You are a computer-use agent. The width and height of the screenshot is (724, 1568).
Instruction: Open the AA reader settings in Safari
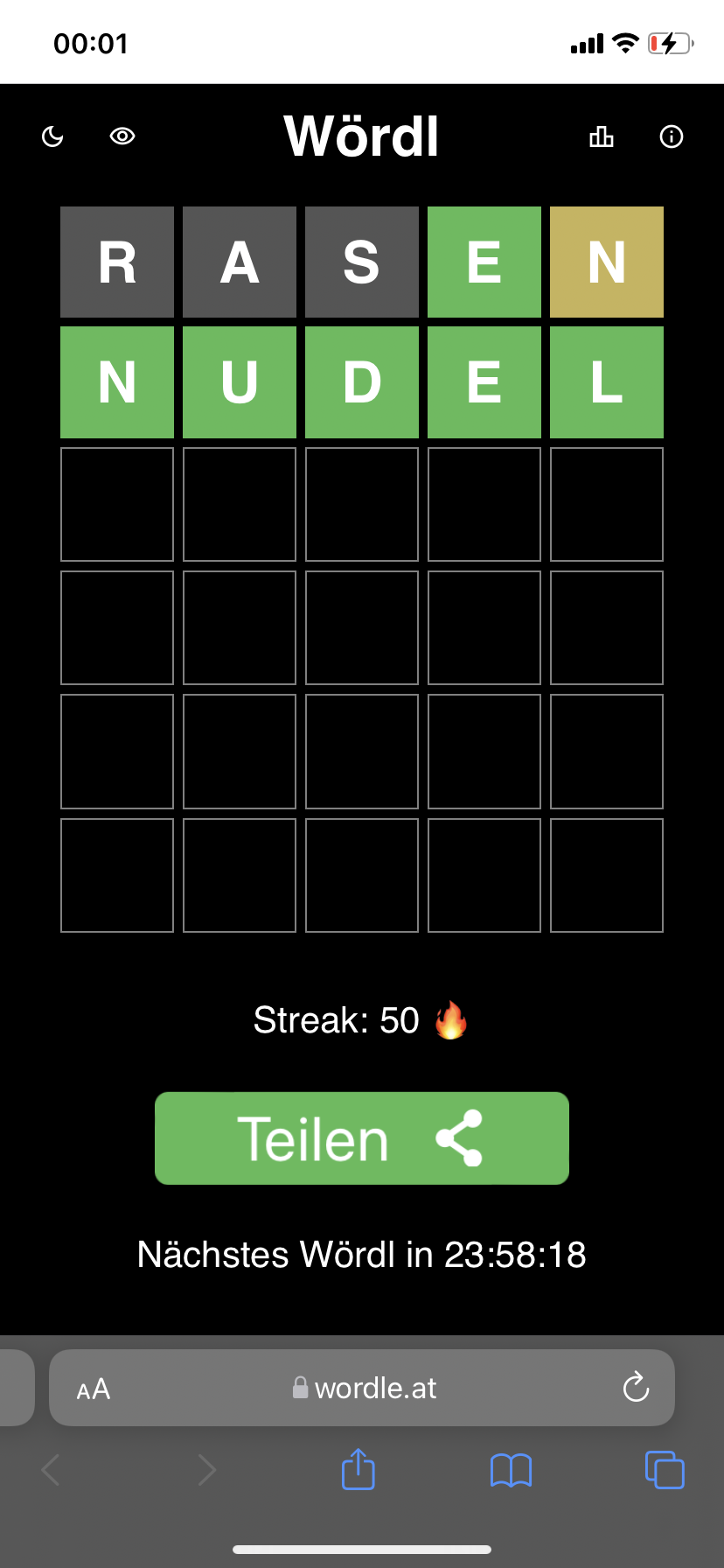pyautogui.click(x=94, y=1389)
